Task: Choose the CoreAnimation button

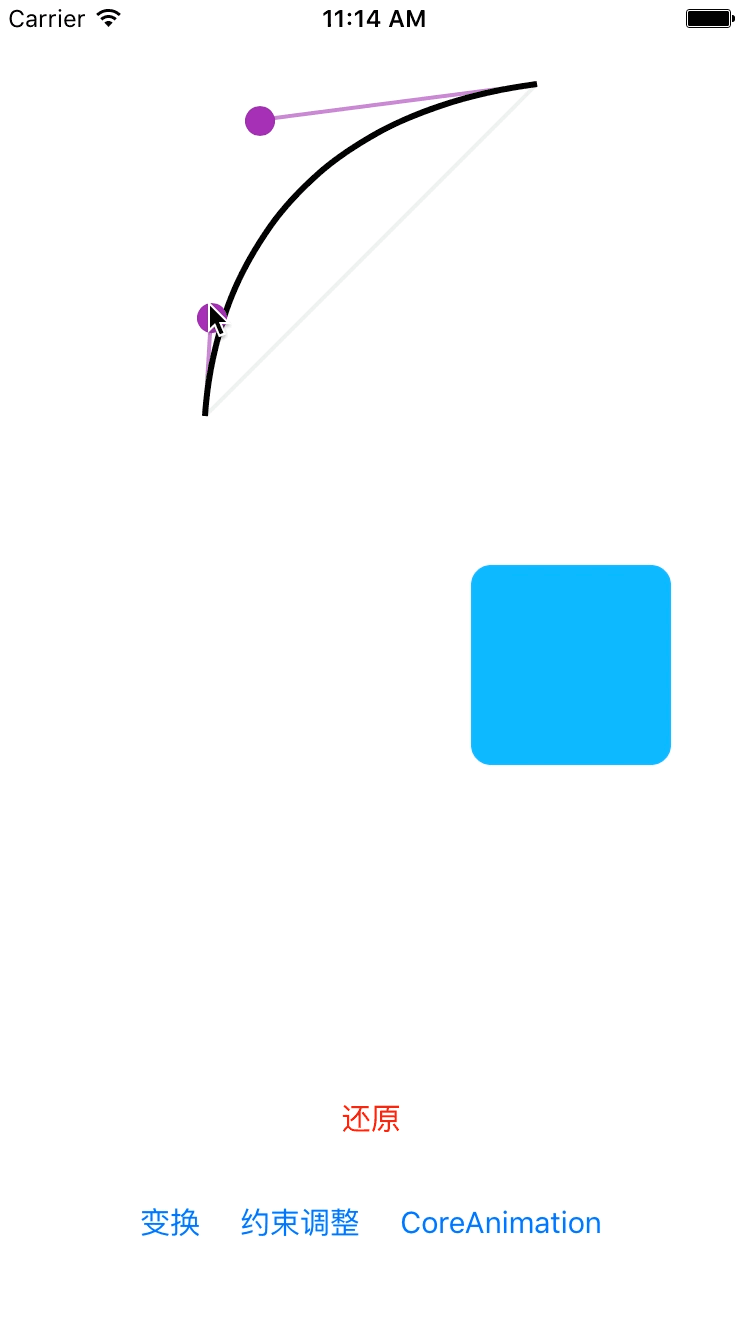Action: tap(500, 1222)
